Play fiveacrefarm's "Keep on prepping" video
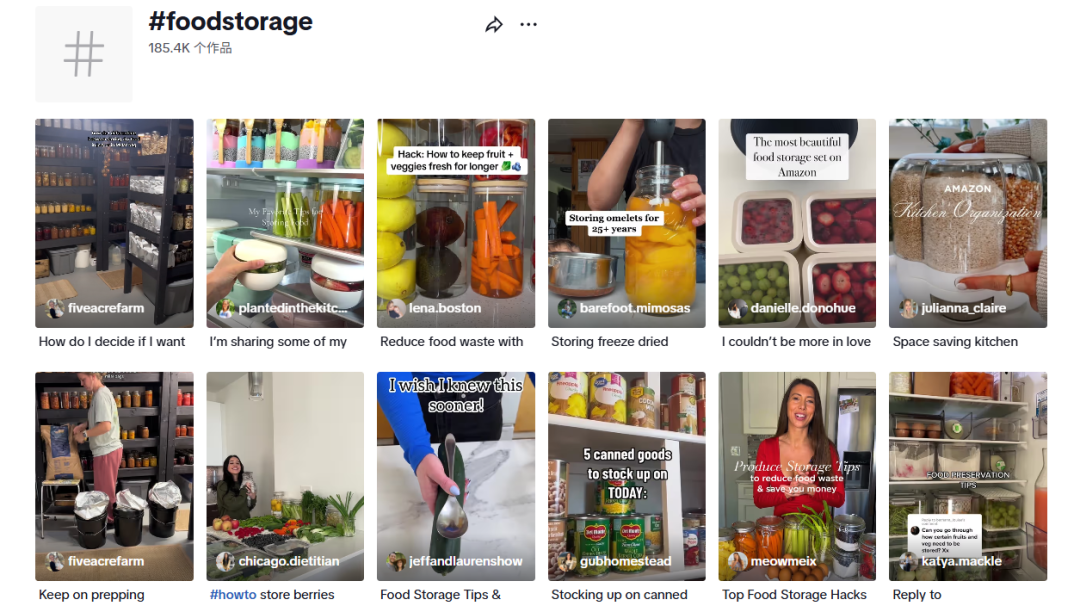Screen dimensions: 1080x612 [114, 476]
